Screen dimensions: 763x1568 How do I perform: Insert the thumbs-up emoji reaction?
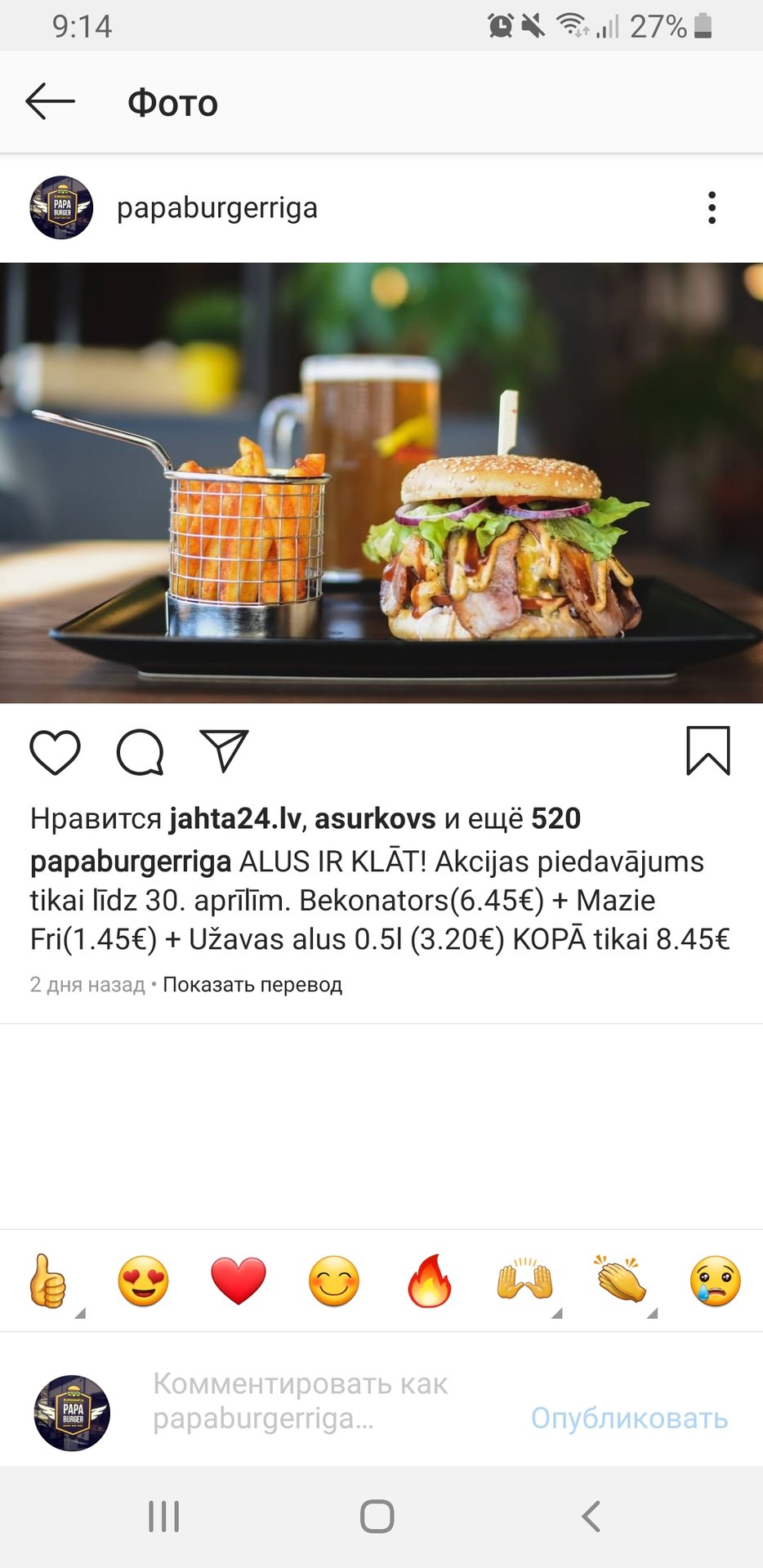click(48, 1281)
